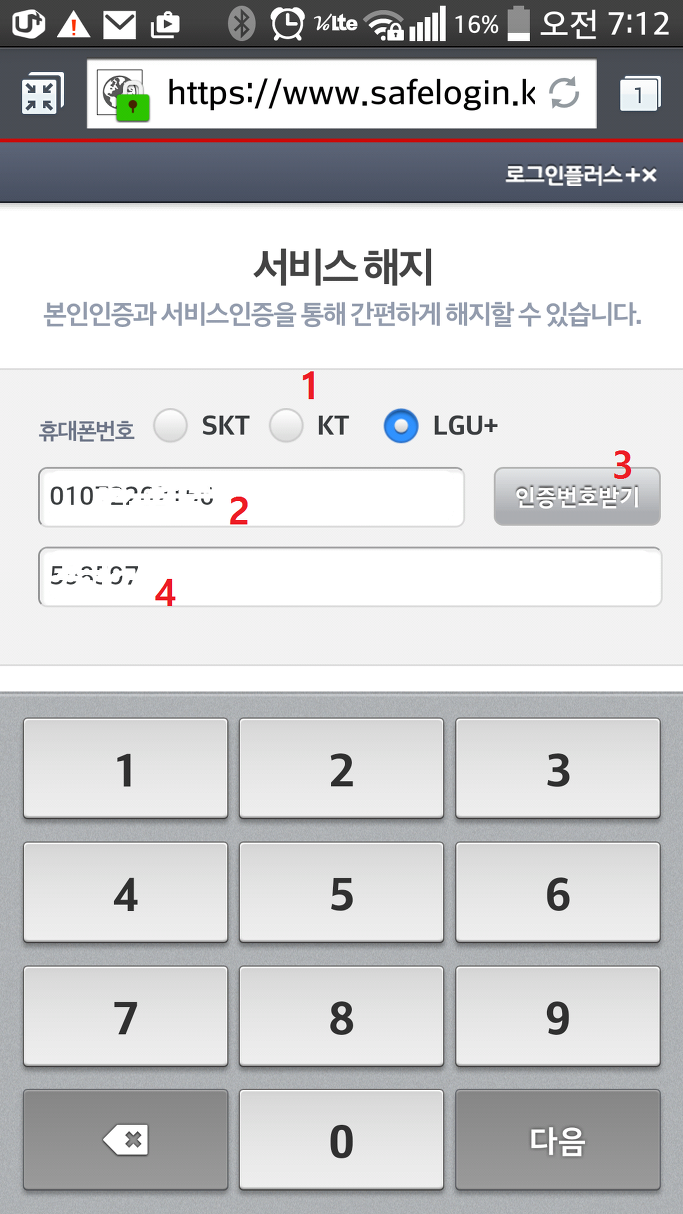Tap the 다음 key on the keypad

(558, 1140)
